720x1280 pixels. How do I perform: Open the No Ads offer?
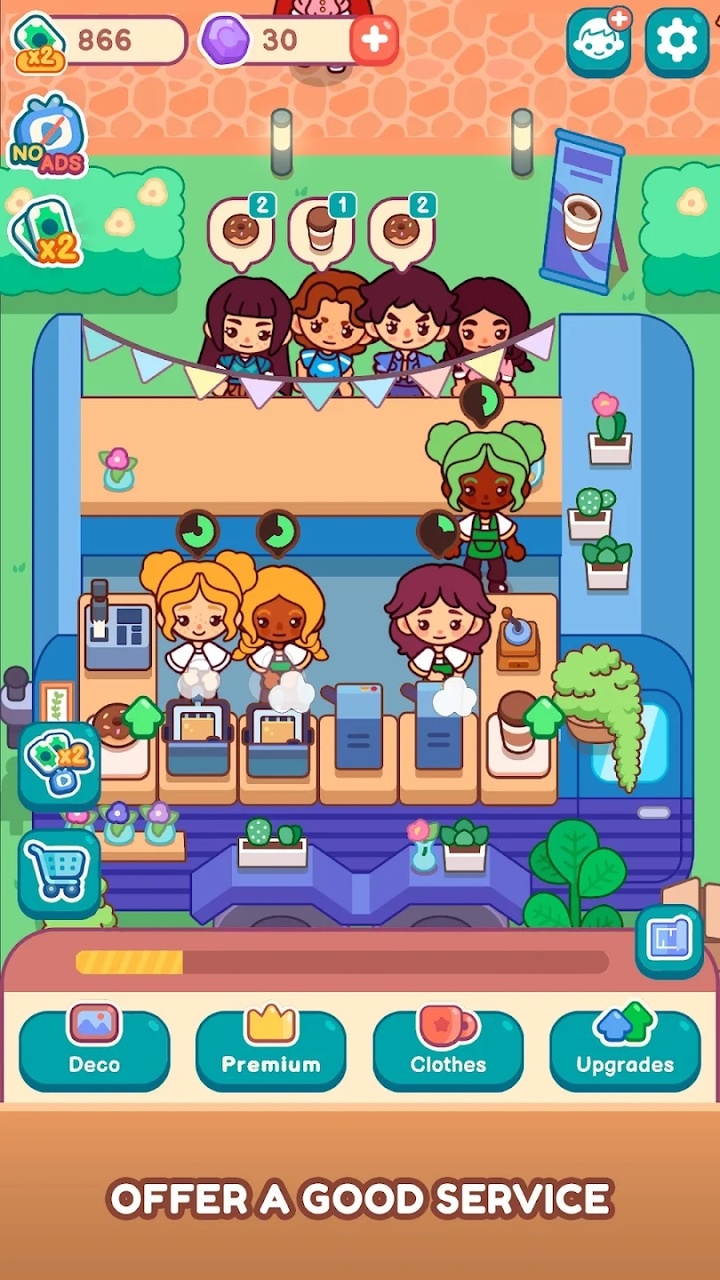coord(47,139)
